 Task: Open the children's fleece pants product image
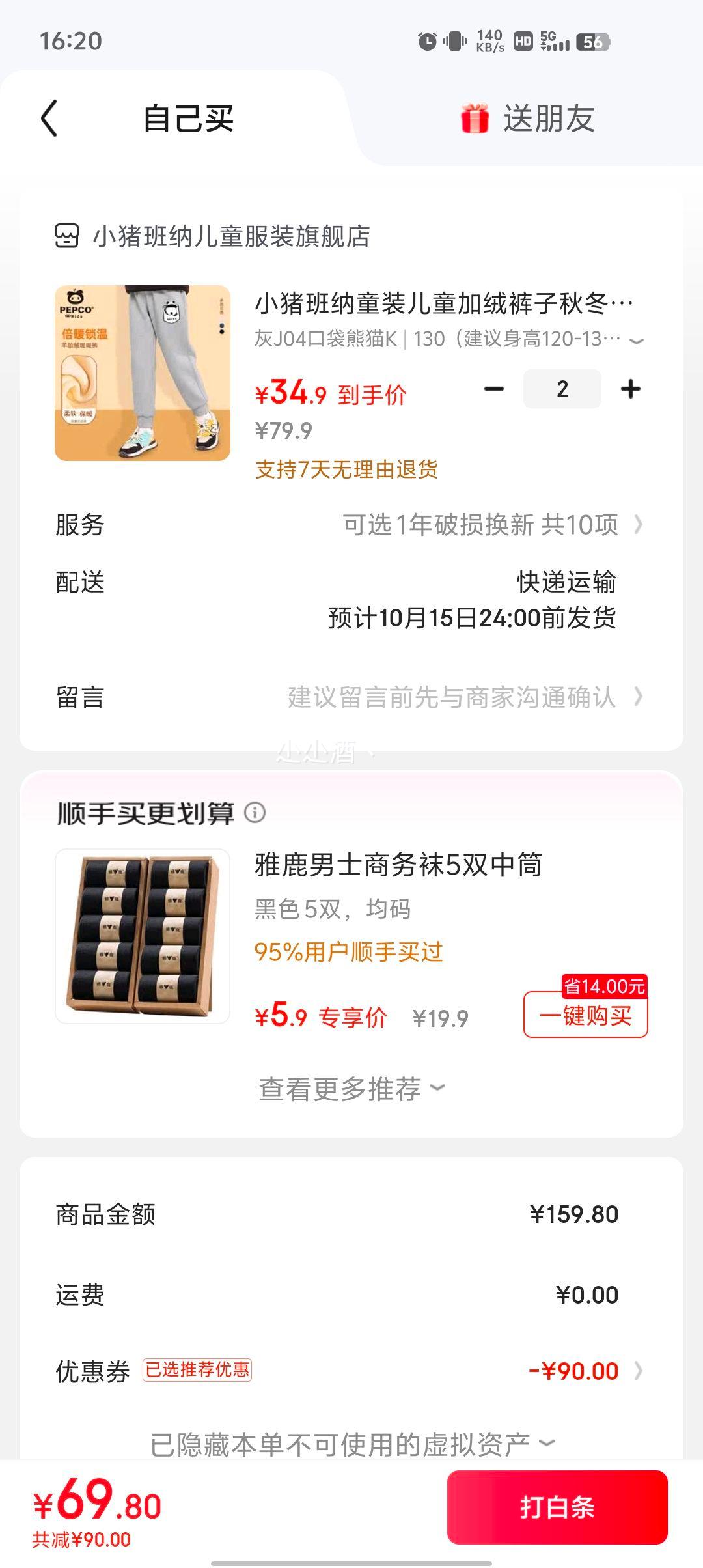143,373
